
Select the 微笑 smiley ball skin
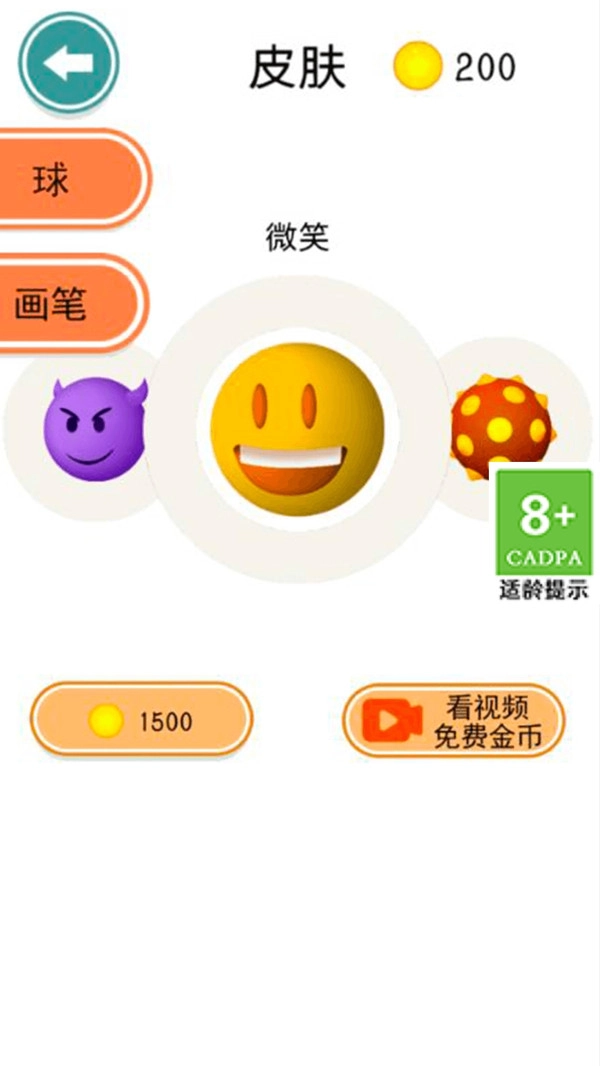[297, 429]
